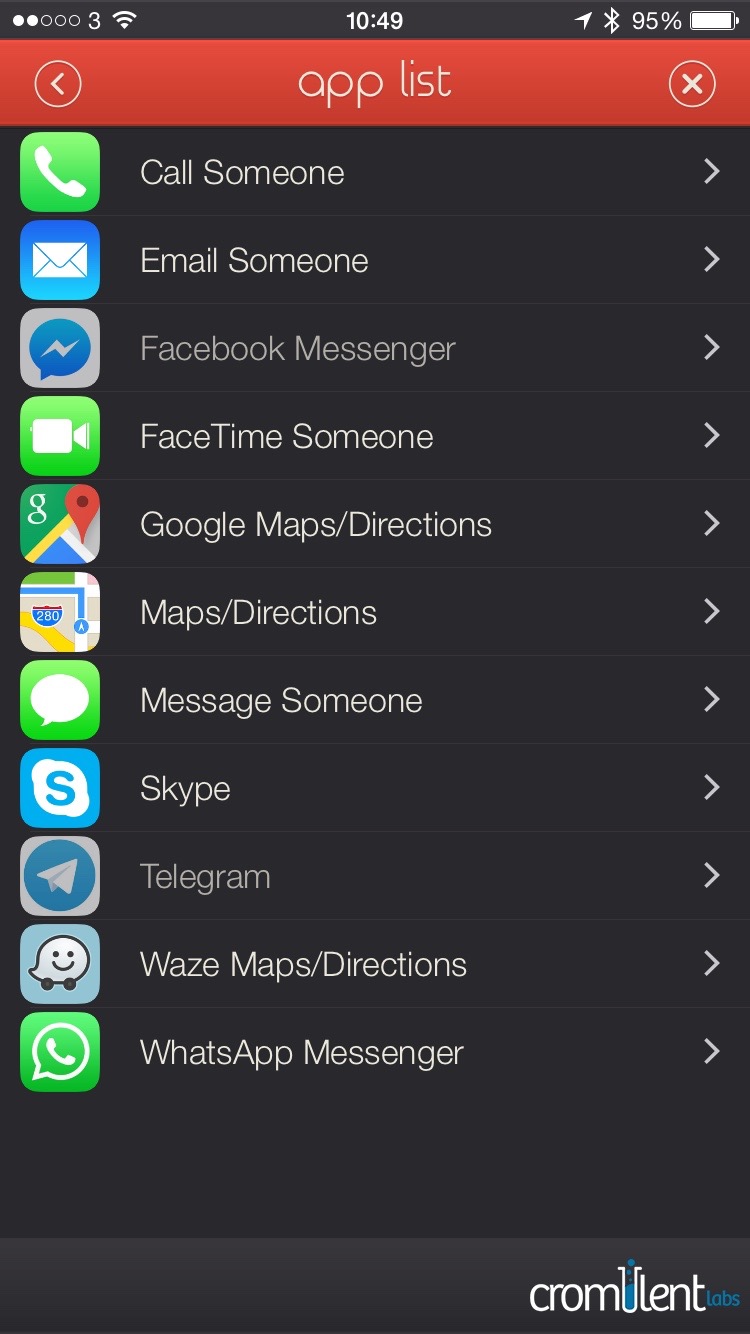Select Telegram from the list

375,876
